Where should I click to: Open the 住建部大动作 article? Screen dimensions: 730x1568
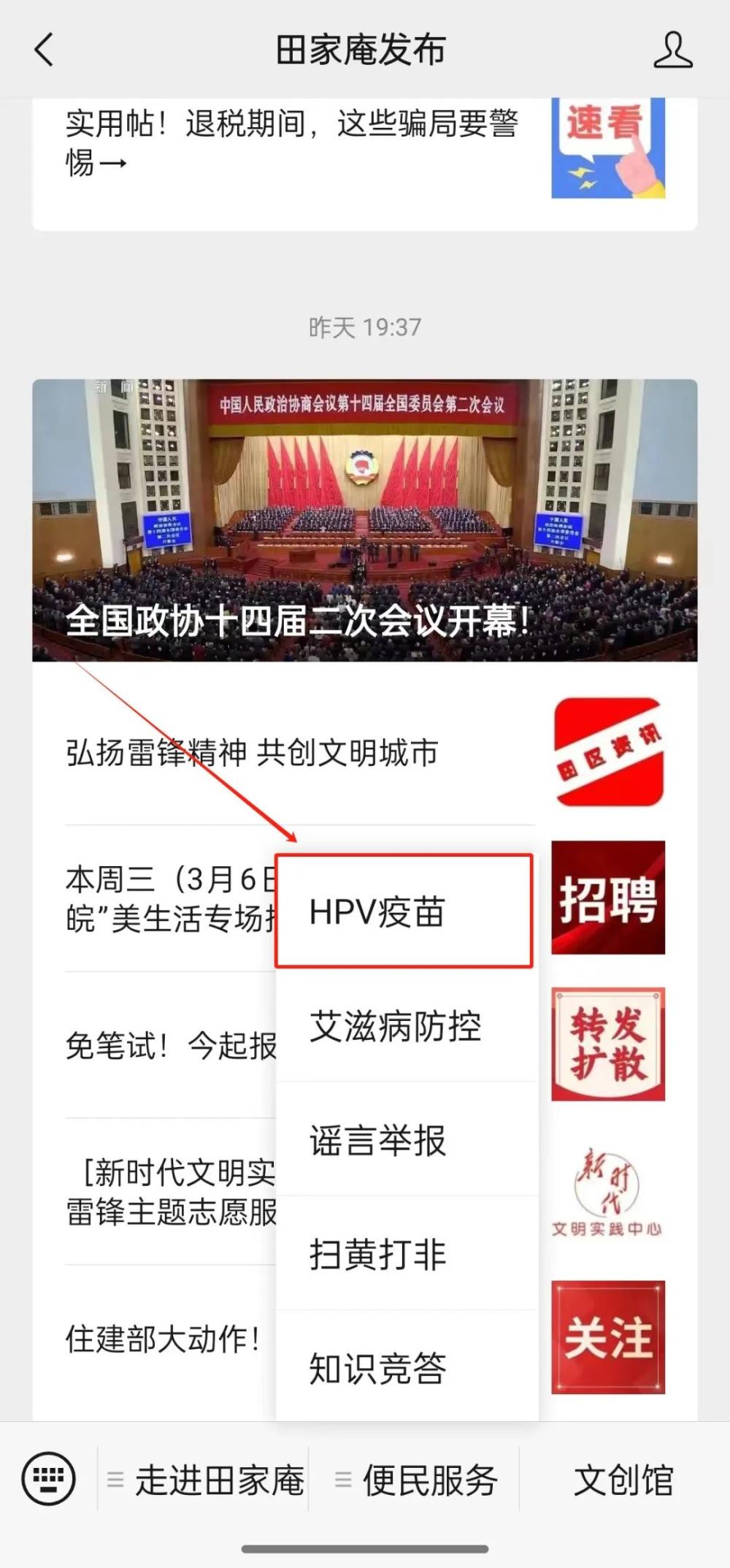click(x=164, y=1338)
